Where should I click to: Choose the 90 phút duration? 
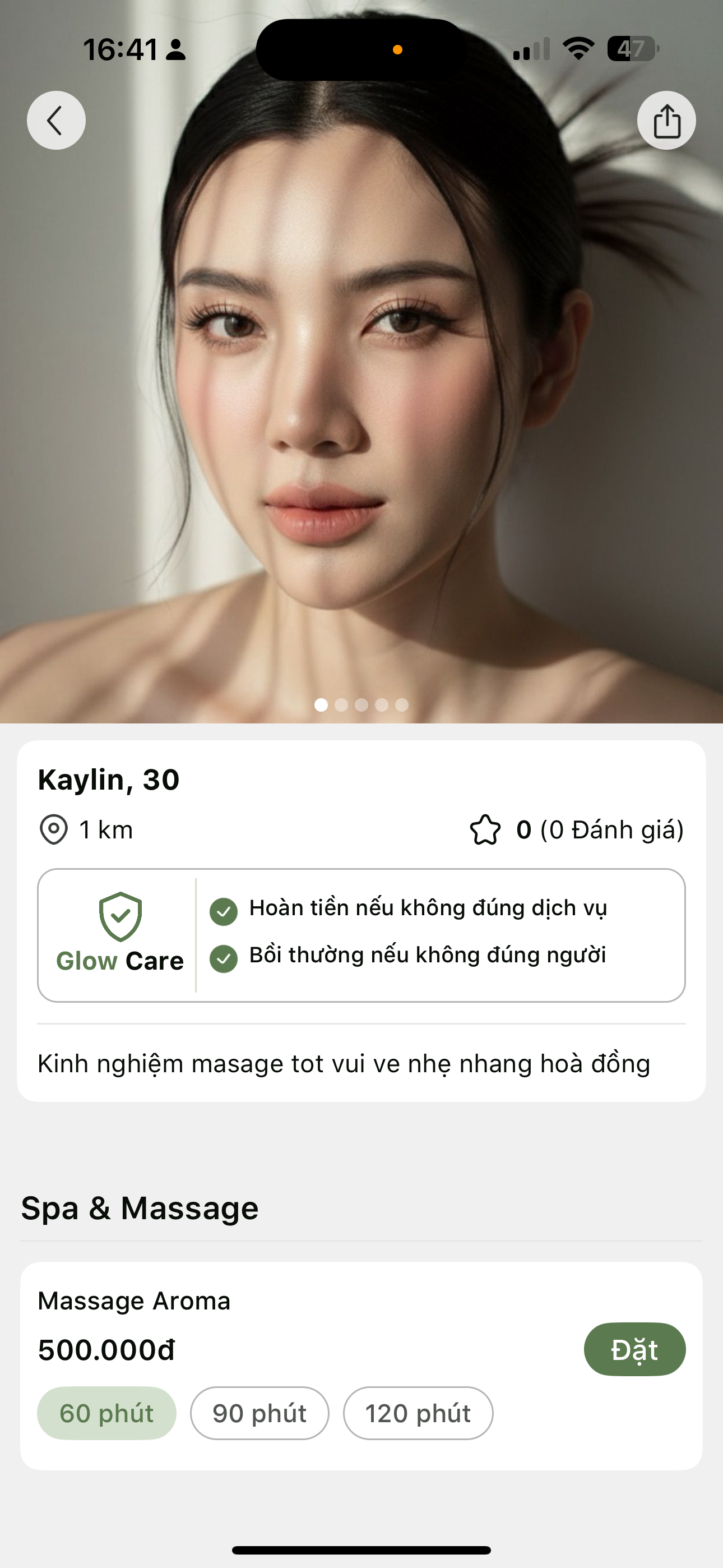259,1413
